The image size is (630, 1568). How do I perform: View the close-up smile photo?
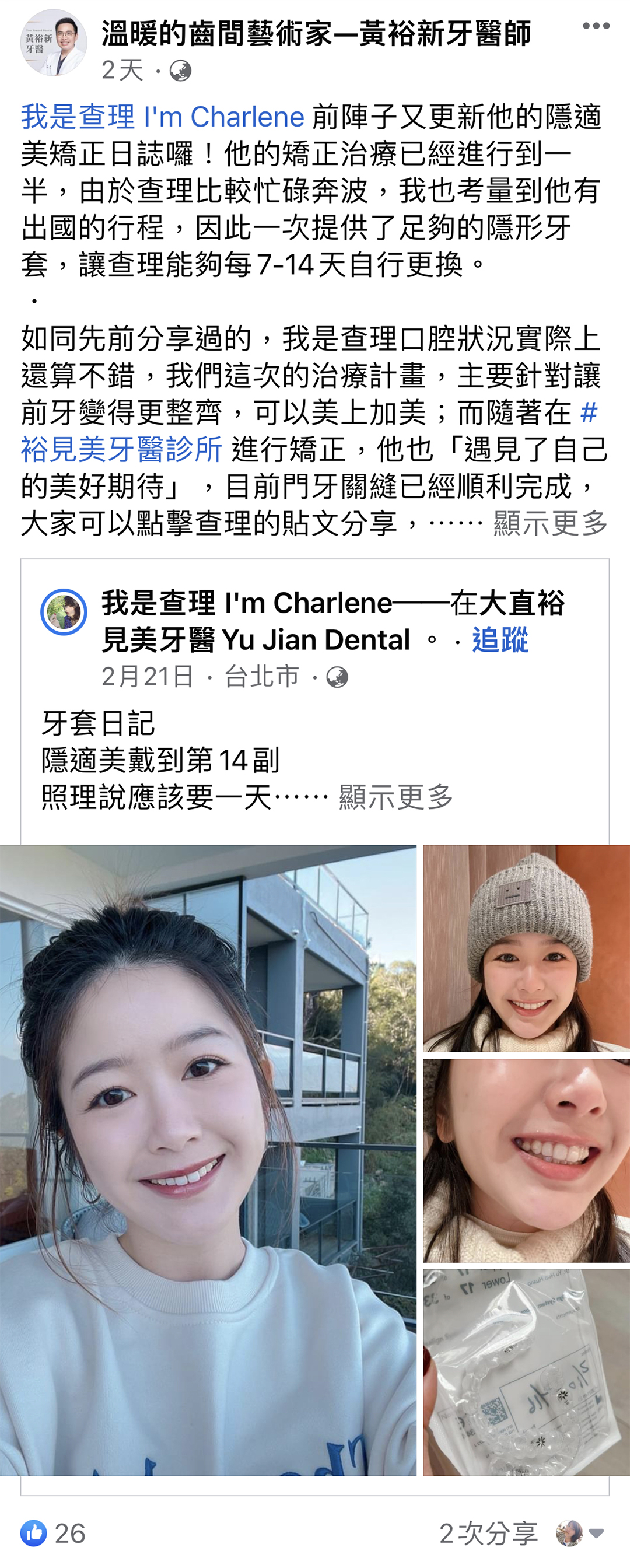point(527,1160)
